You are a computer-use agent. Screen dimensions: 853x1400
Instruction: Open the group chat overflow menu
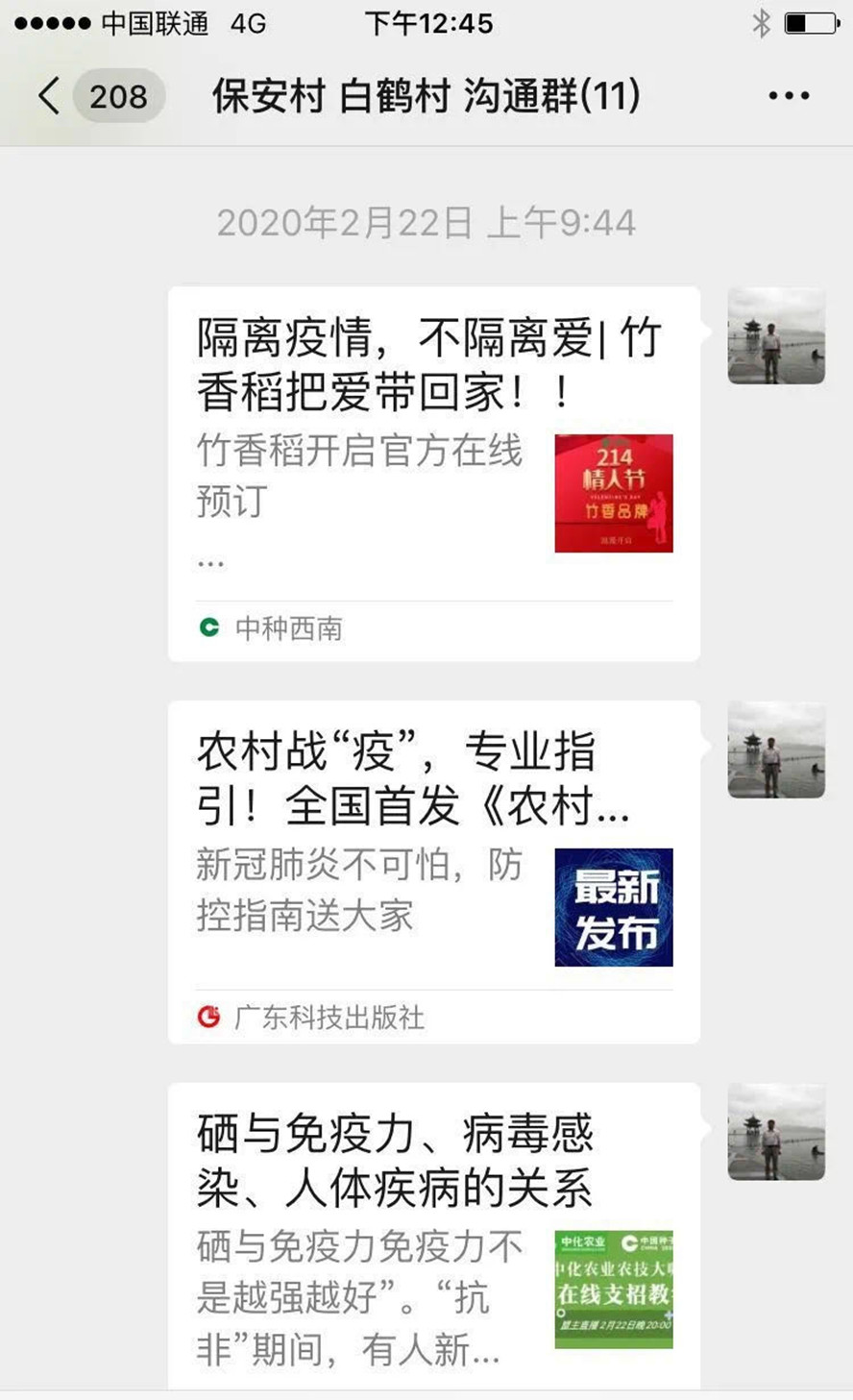[x=789, y=96]
